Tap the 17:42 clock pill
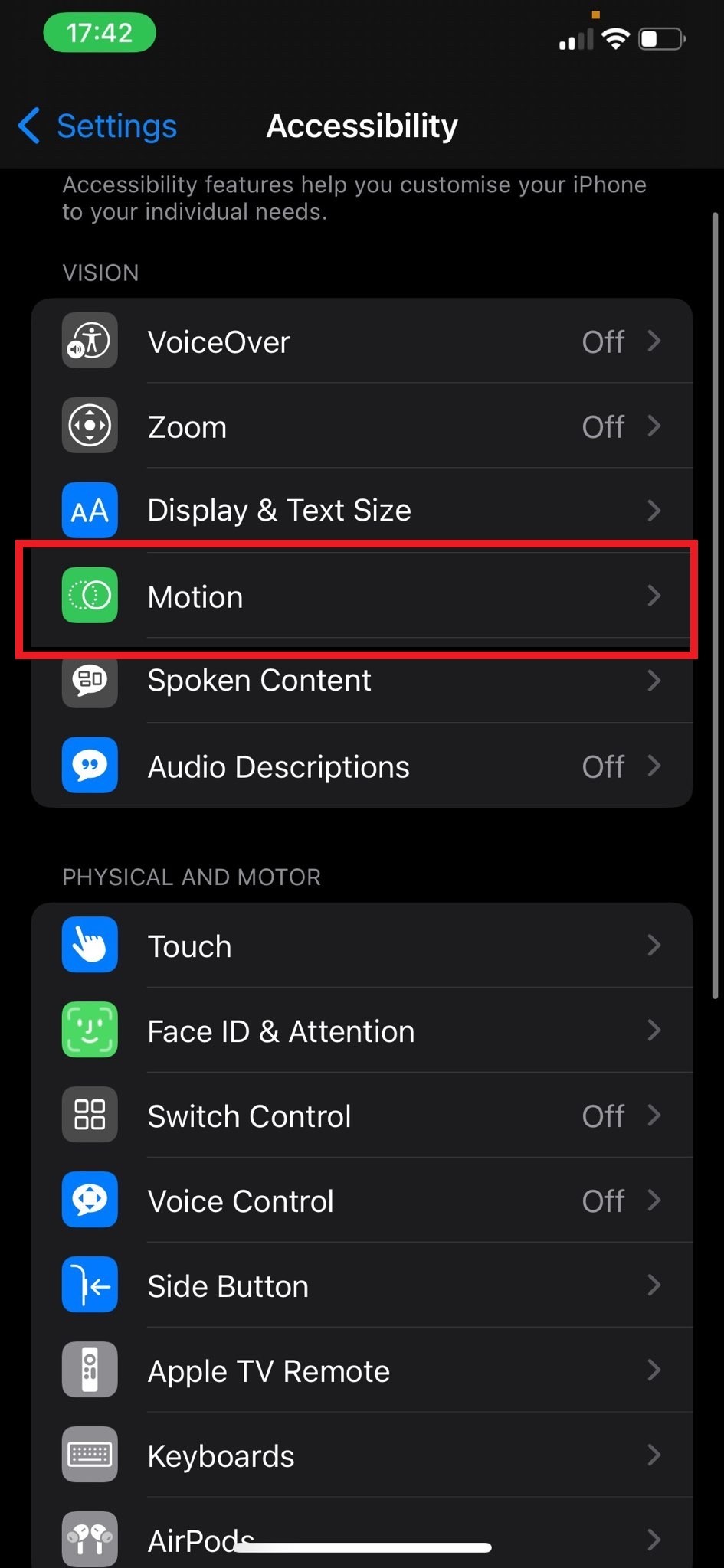This screenshot has height=1568, width=724. tap(100, 32)
